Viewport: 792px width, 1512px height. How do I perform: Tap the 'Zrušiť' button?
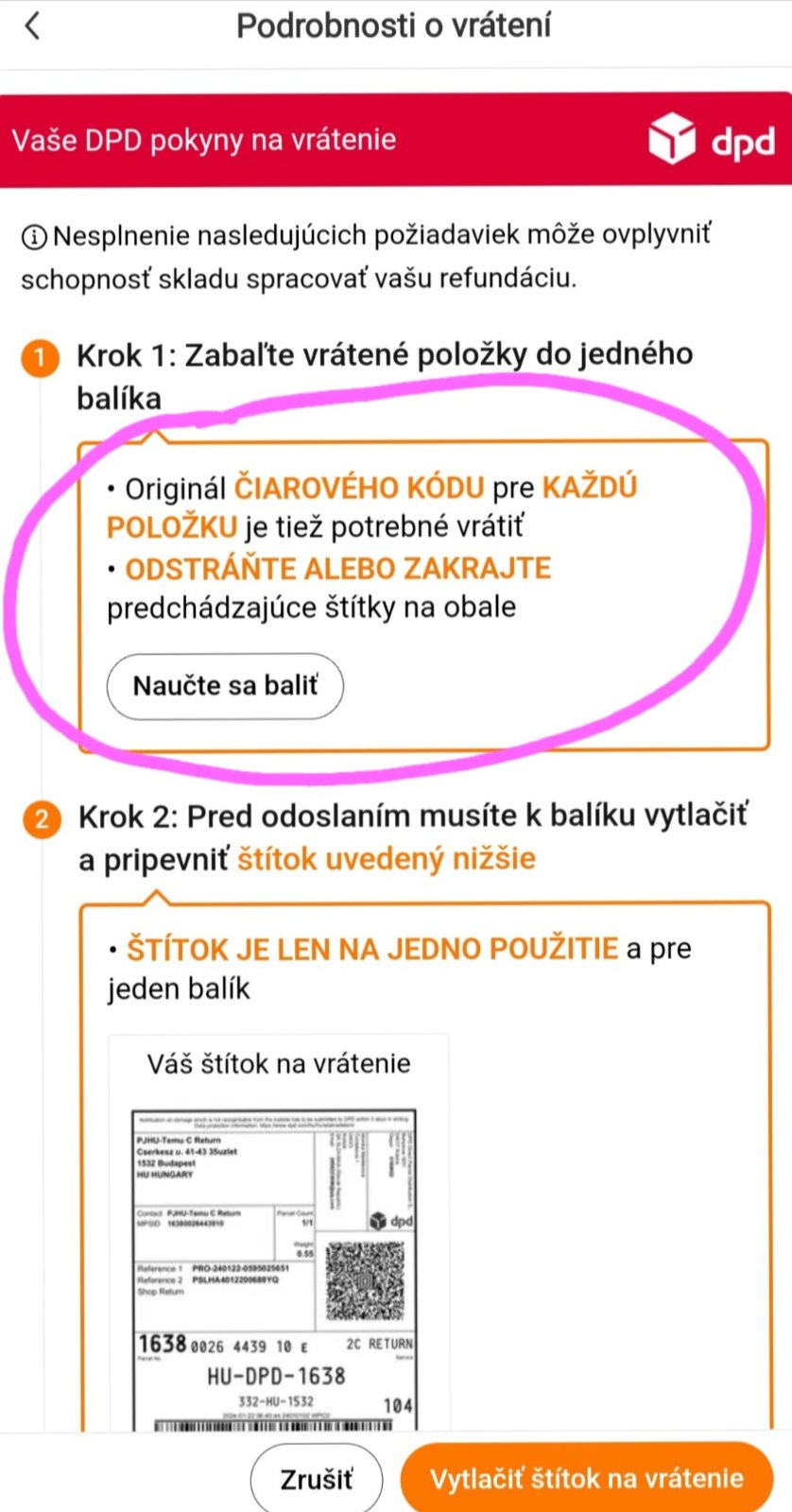click(x=316, y=1479)
